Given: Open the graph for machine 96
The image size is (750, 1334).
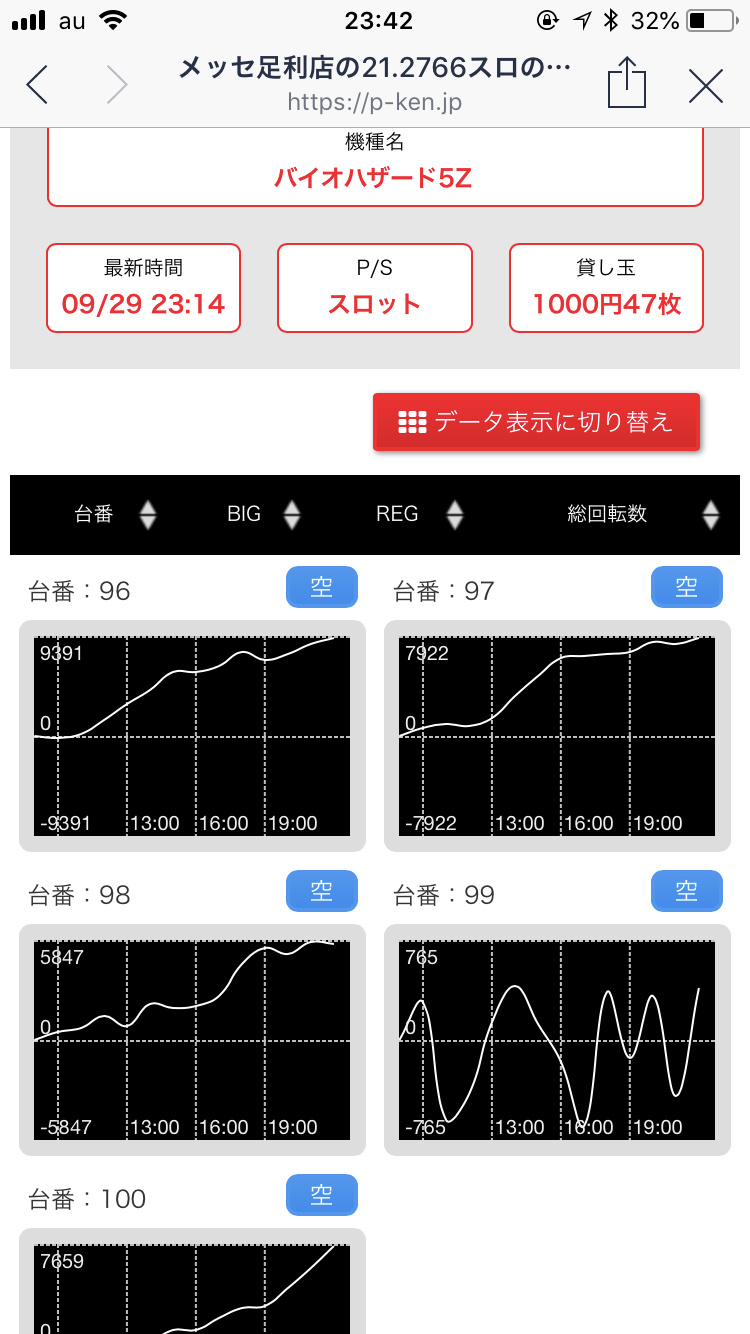Looking at the screenshot, I should pyautogui.click(x=192, y=736).
